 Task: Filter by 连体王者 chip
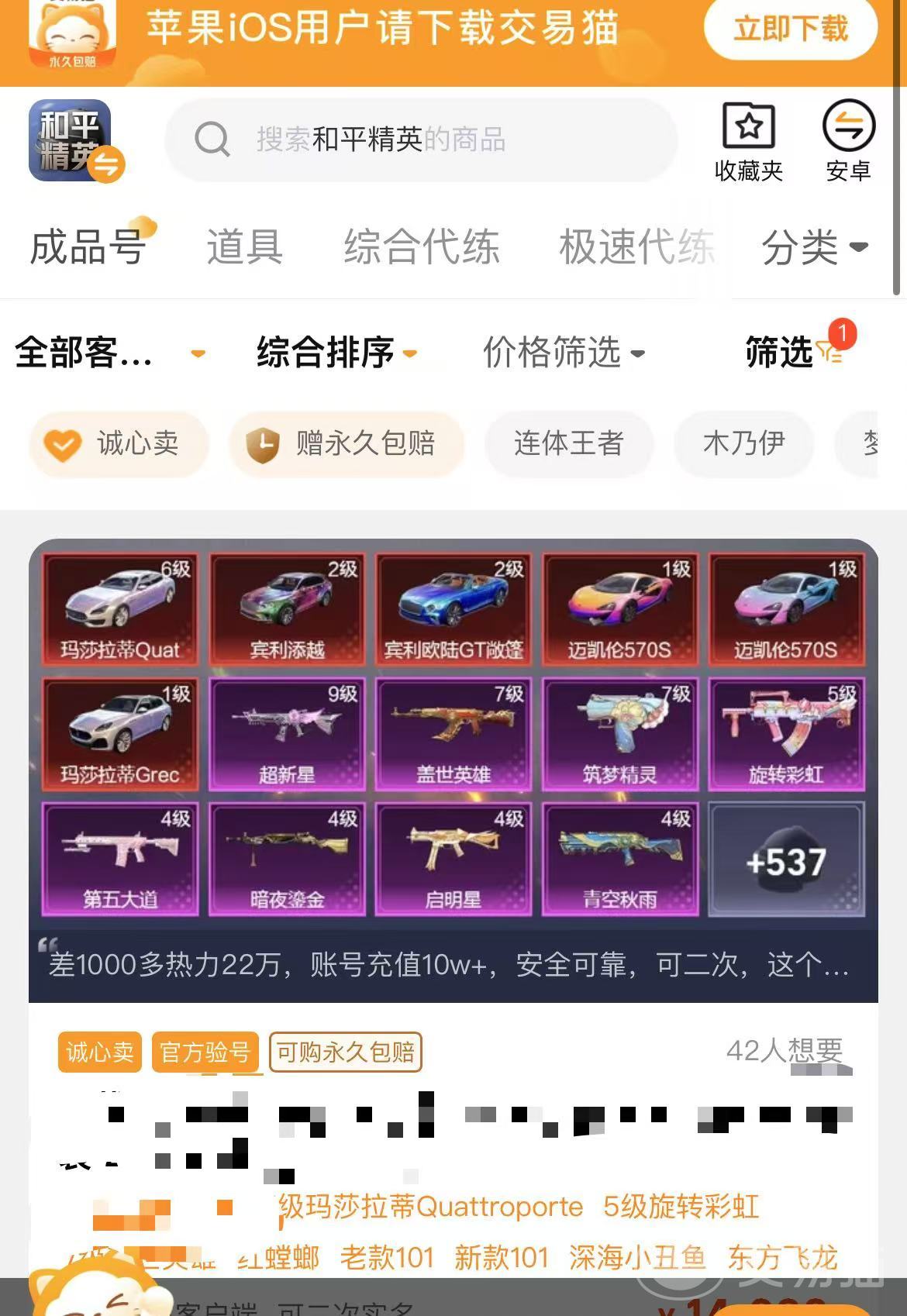point(568,444)
